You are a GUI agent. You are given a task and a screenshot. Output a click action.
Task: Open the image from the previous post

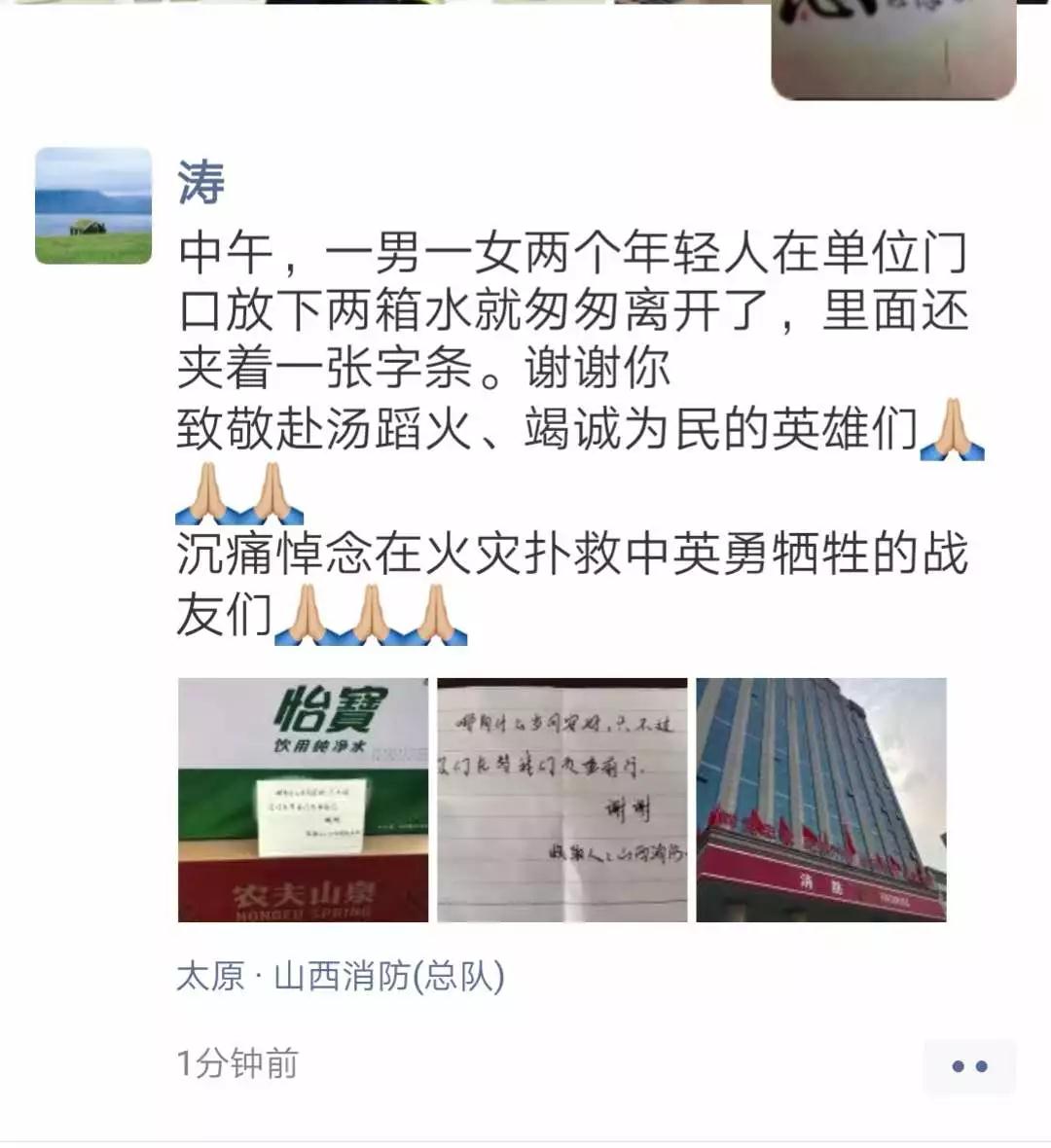[x=893, y=47]
